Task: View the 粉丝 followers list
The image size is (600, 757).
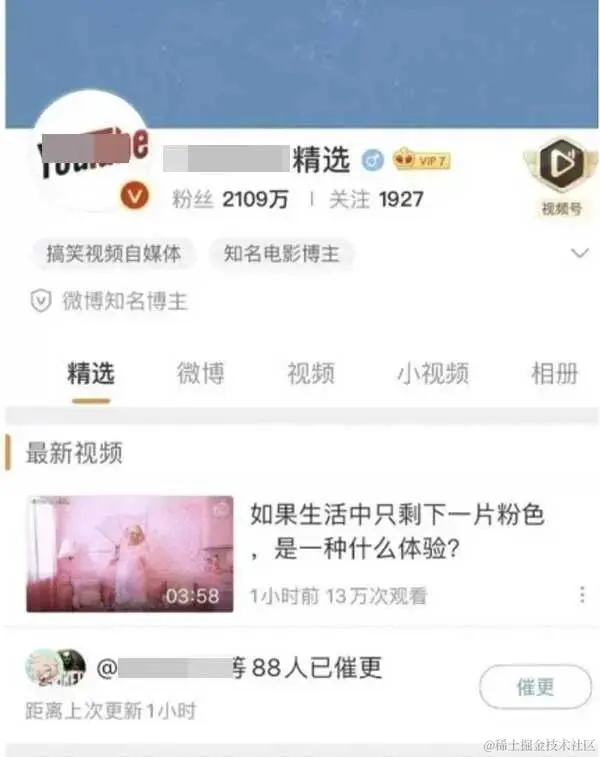Action: [x=230, y=199]
